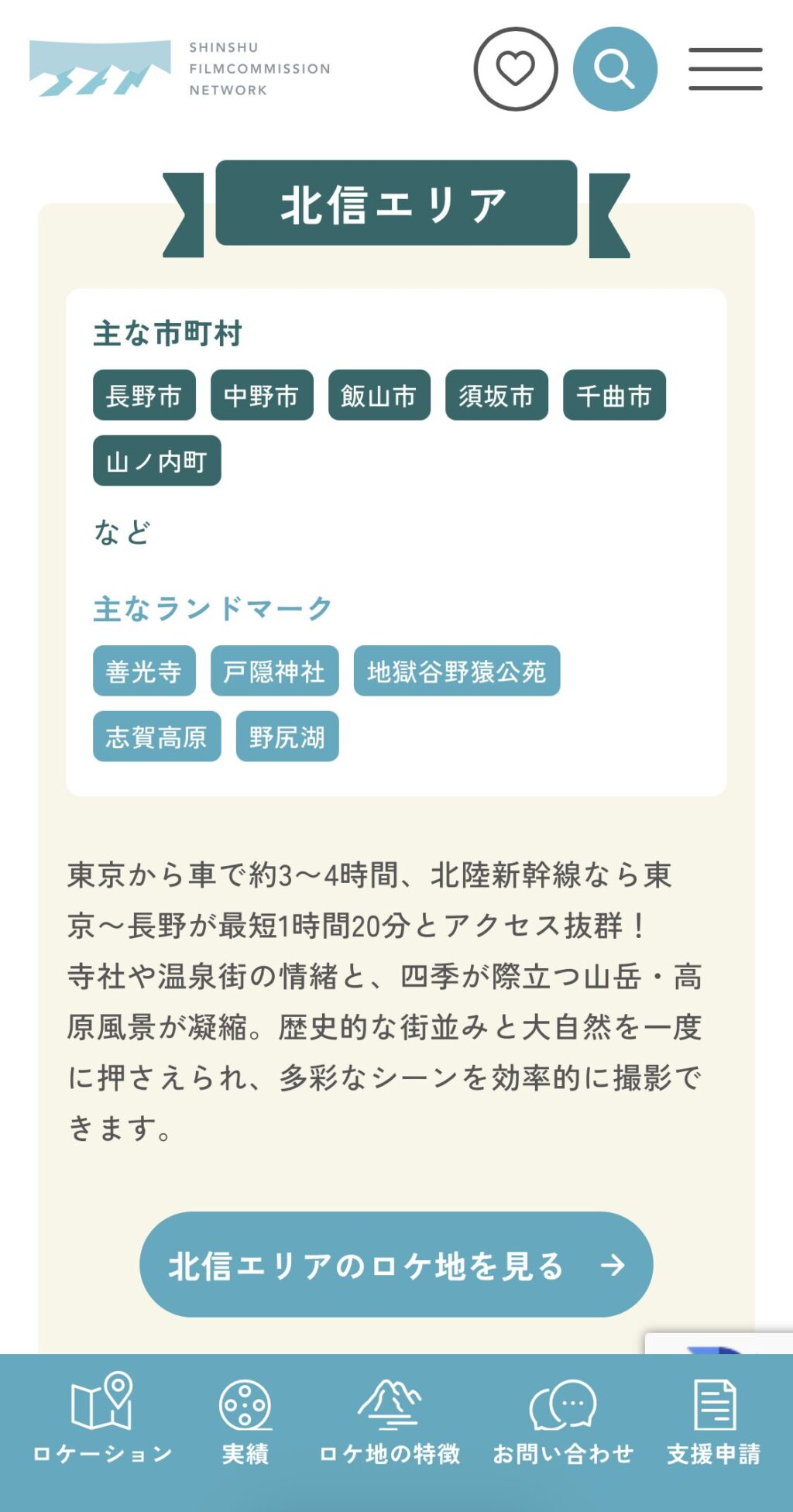Select the 長野市 chip

144,396
